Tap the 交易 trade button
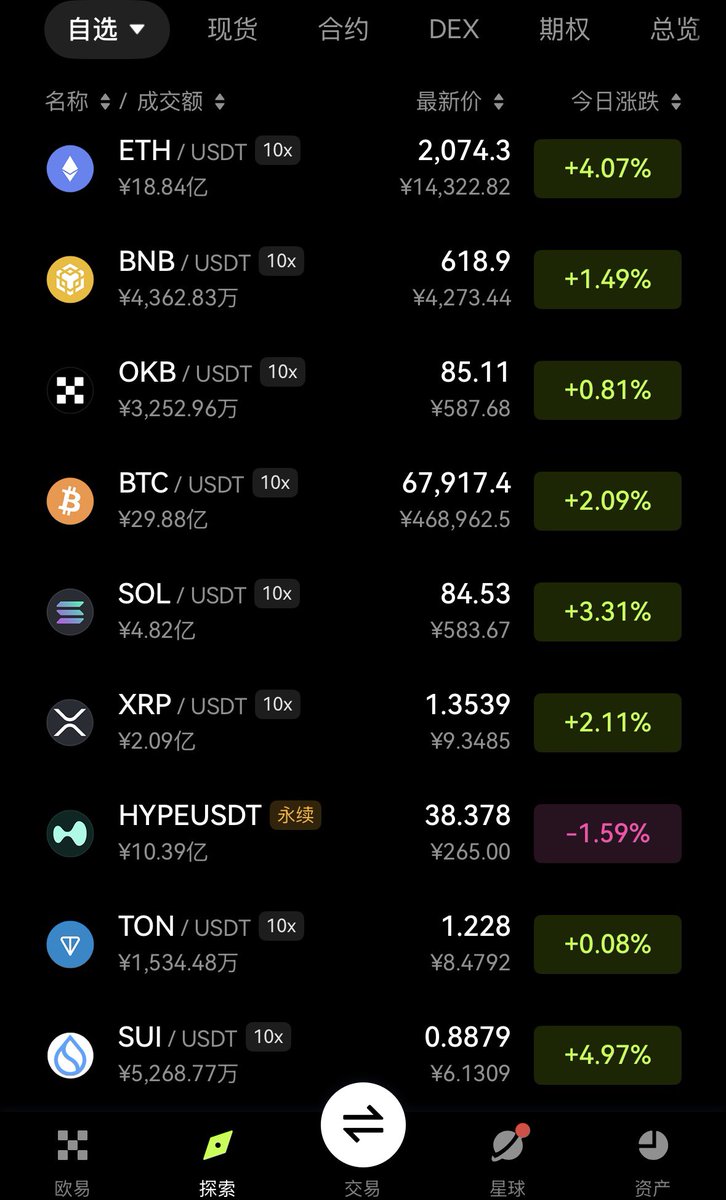The width and height of the screenshot is (726, 1200). point(362,1128)
